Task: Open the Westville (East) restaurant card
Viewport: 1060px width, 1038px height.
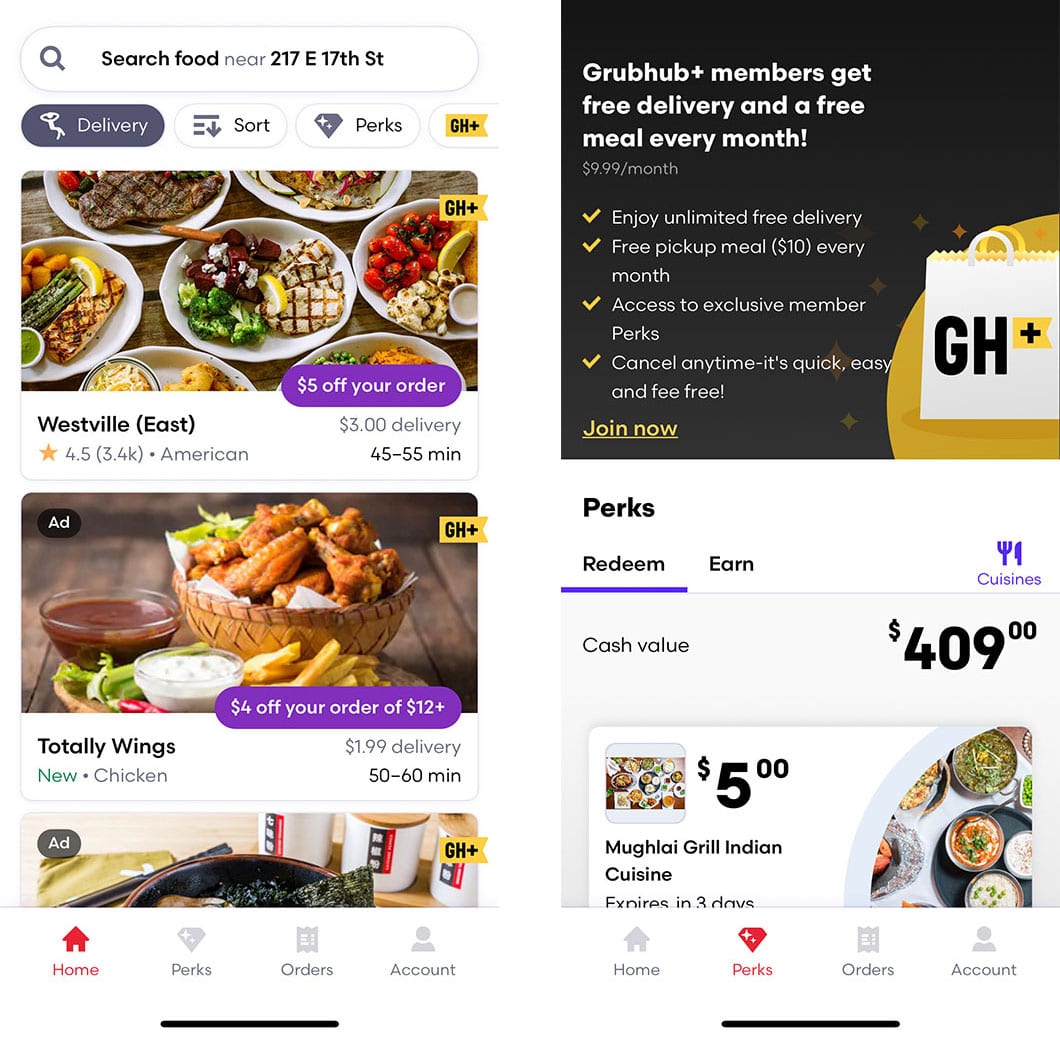Action: click(249, 324)
